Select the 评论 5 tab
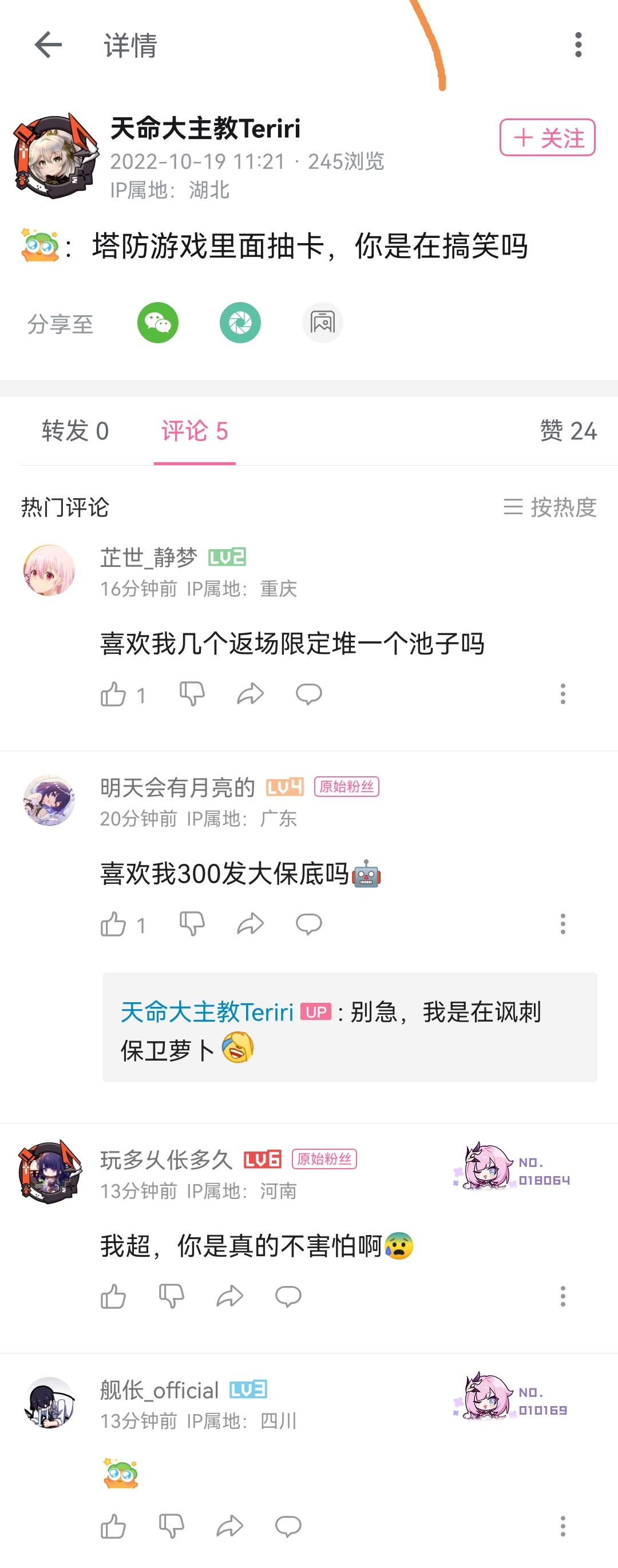The width and height of the screenshot is (618, 1568). click(194, 431)
